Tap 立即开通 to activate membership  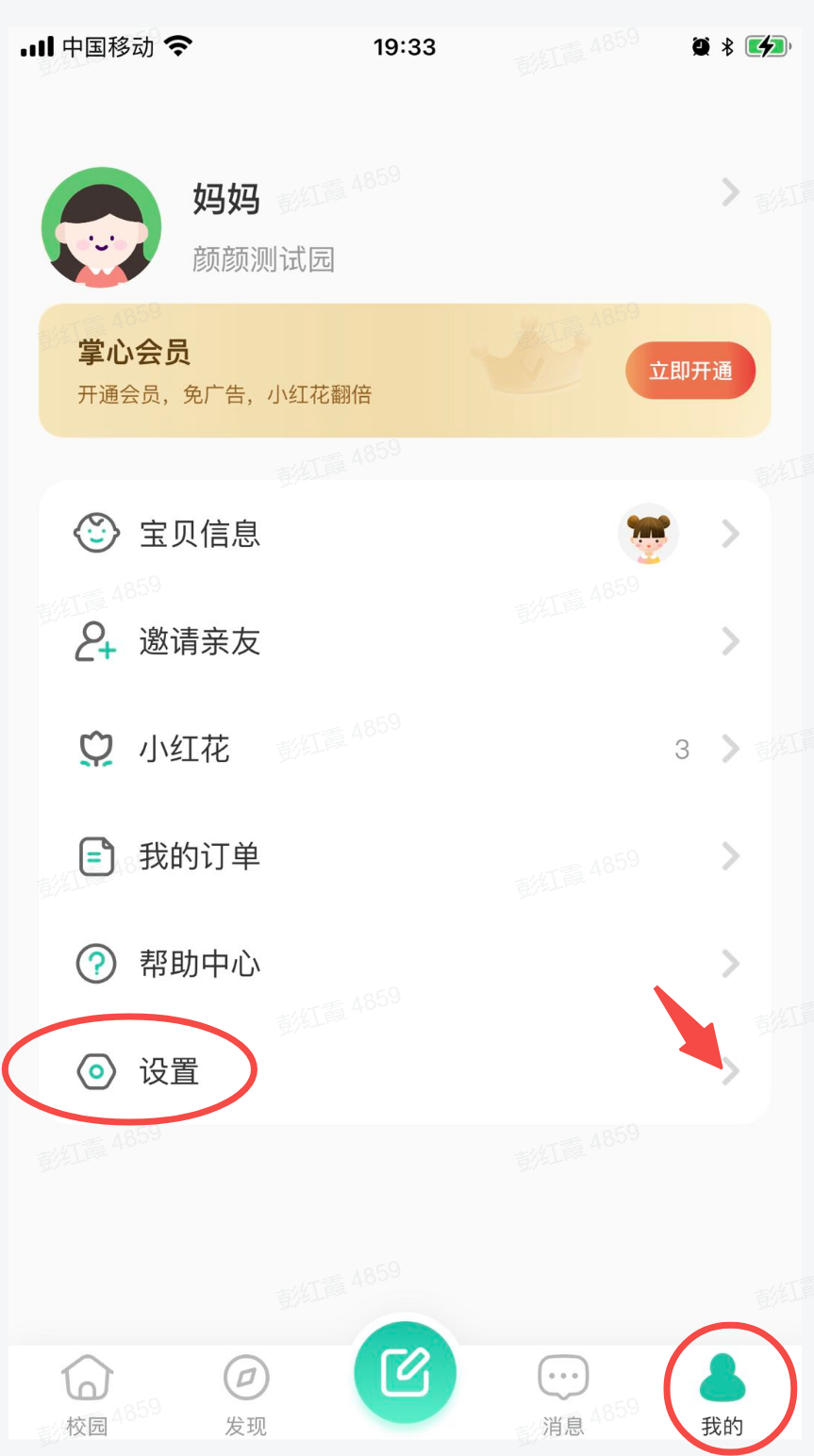pos(690,371)
